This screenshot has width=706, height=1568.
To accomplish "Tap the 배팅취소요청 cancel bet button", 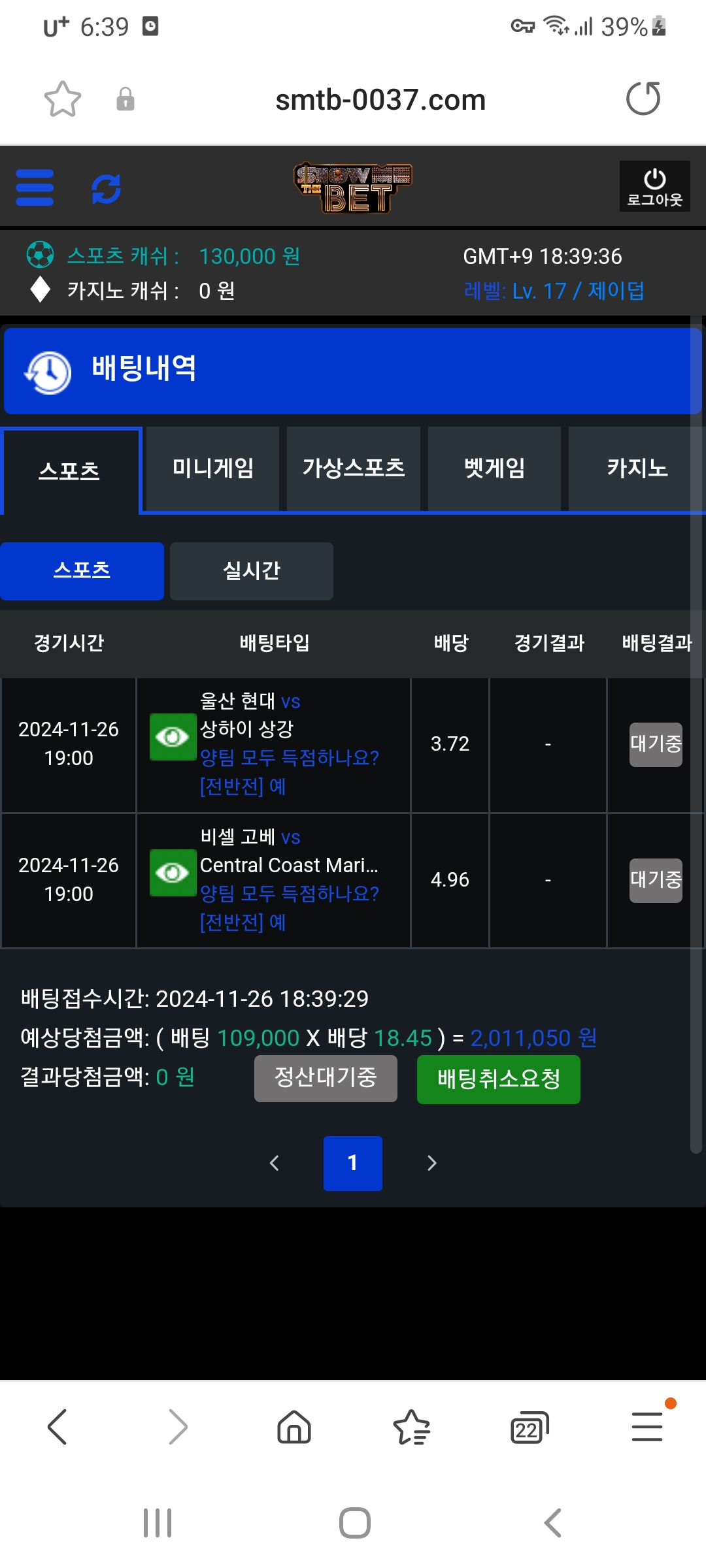I will (x=498, y=1079).
